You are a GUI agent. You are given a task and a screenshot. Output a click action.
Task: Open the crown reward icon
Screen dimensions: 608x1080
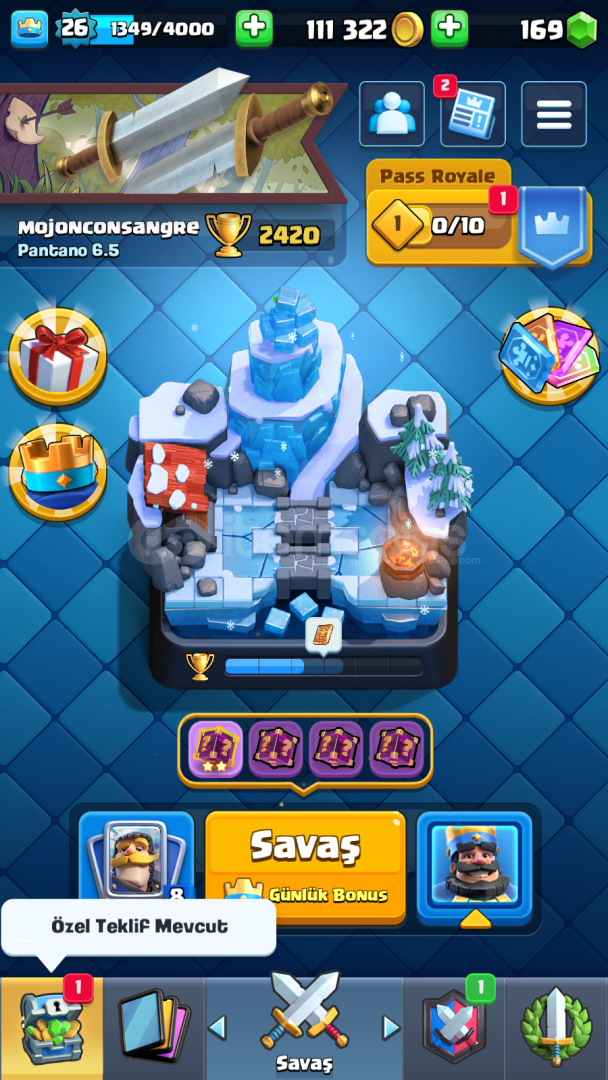pos(58,472)
